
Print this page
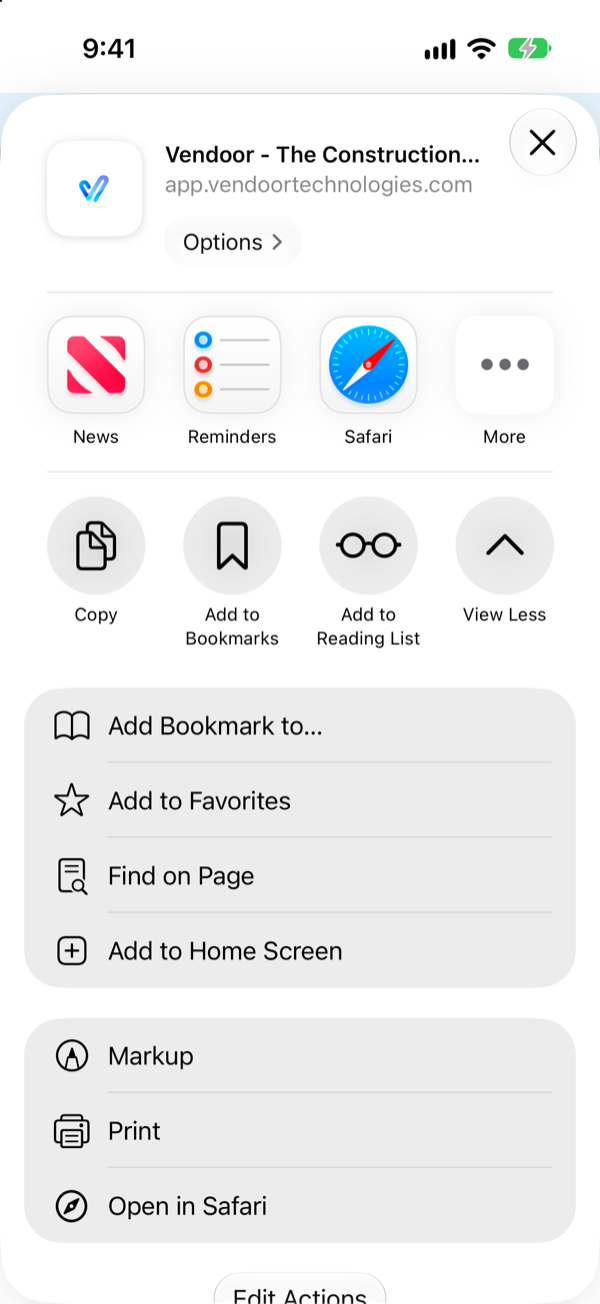300,1131
